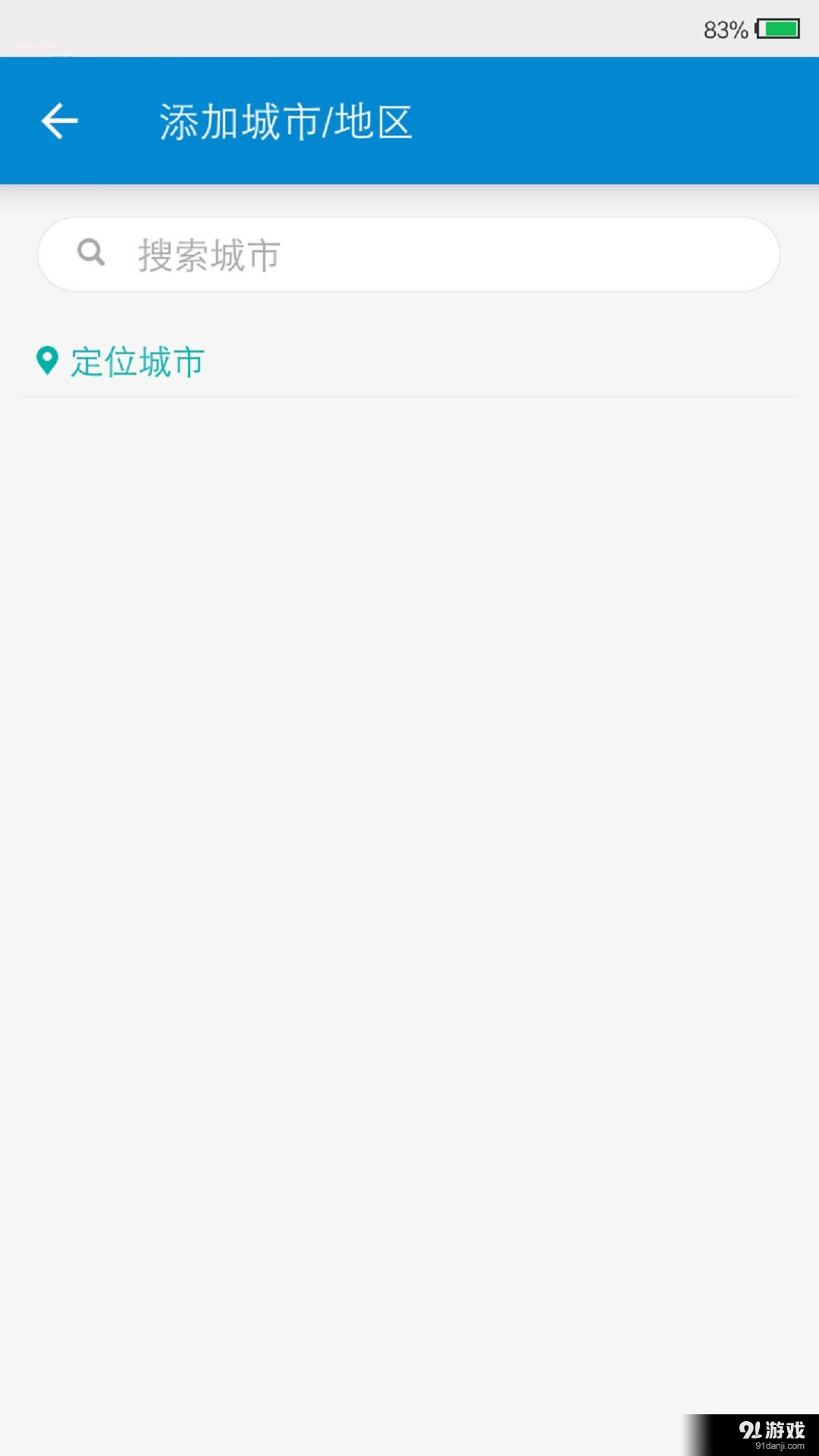Tap the battery indicator in status bar
819x1456 pixels.
[x=777, y=28]
